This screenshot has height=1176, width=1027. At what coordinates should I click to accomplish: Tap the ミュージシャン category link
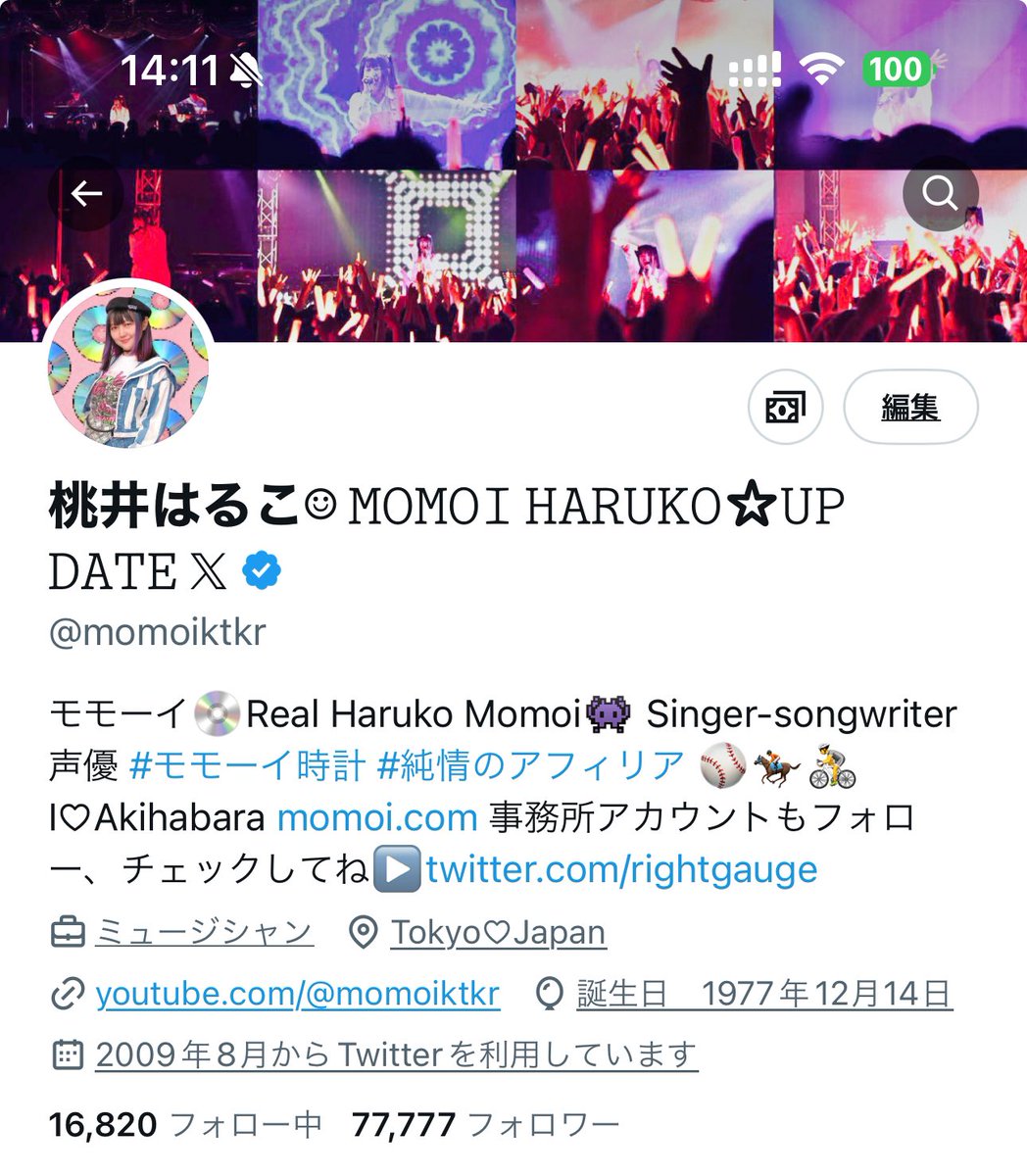204,932
